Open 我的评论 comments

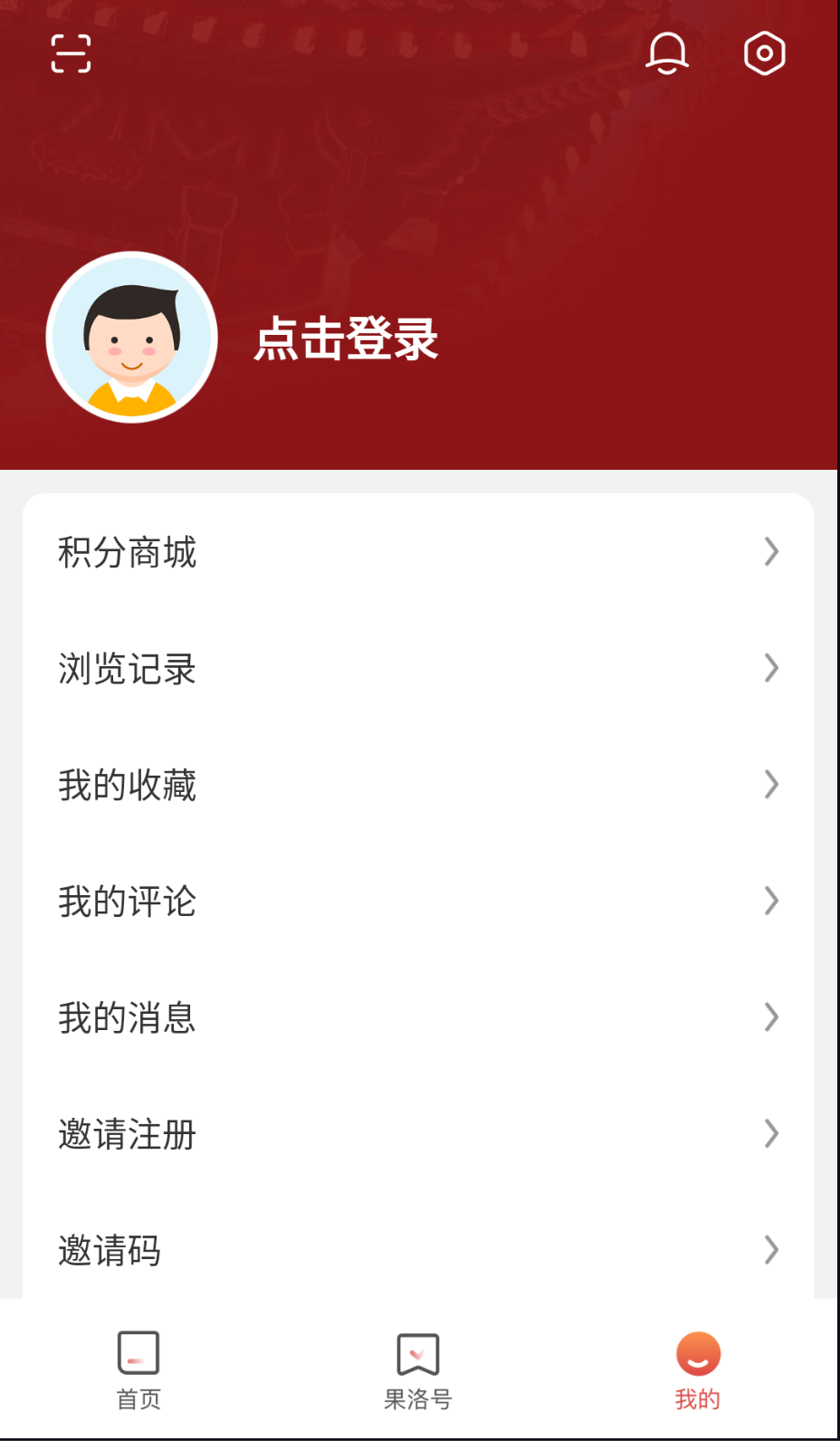click(418, 902)
